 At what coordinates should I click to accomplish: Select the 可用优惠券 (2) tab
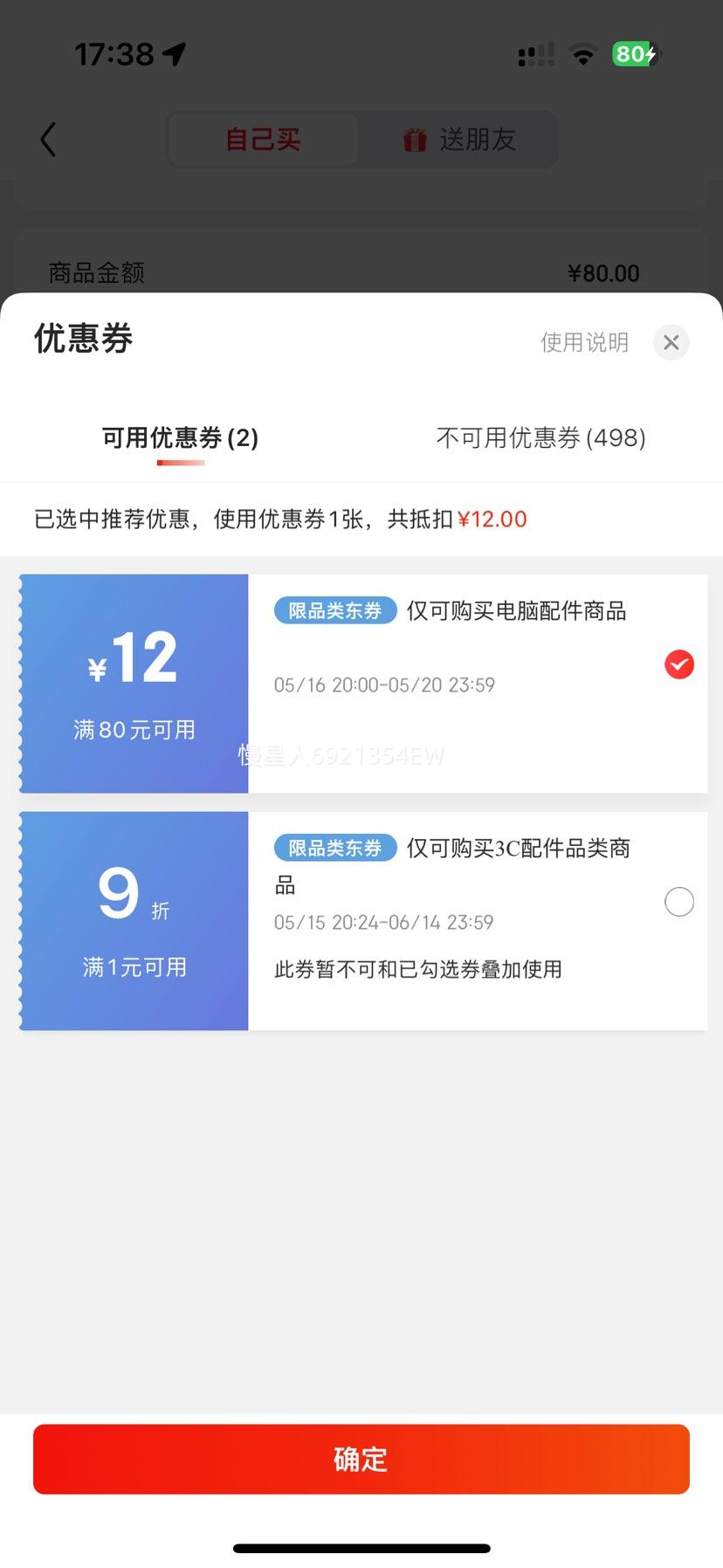[180, 437]
